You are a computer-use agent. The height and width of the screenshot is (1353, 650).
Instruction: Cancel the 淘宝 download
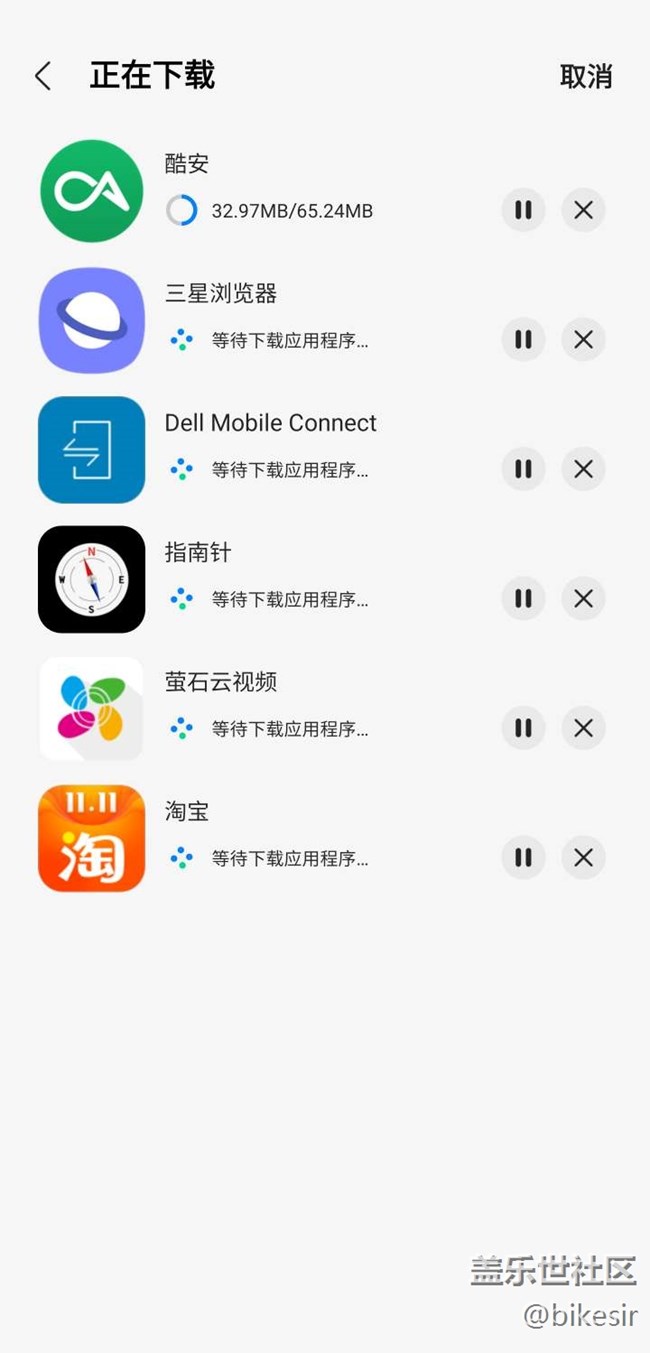click(x=584, y=858)
